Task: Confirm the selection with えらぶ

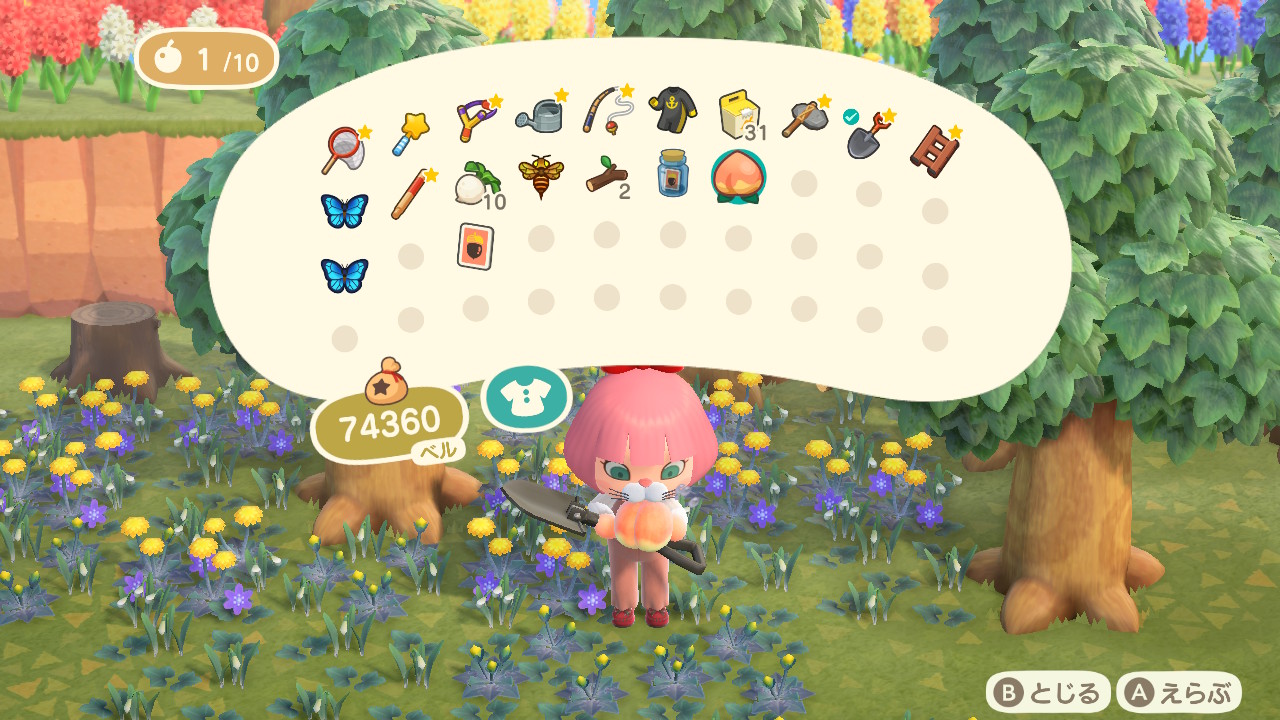Action: pos(1179,692)
